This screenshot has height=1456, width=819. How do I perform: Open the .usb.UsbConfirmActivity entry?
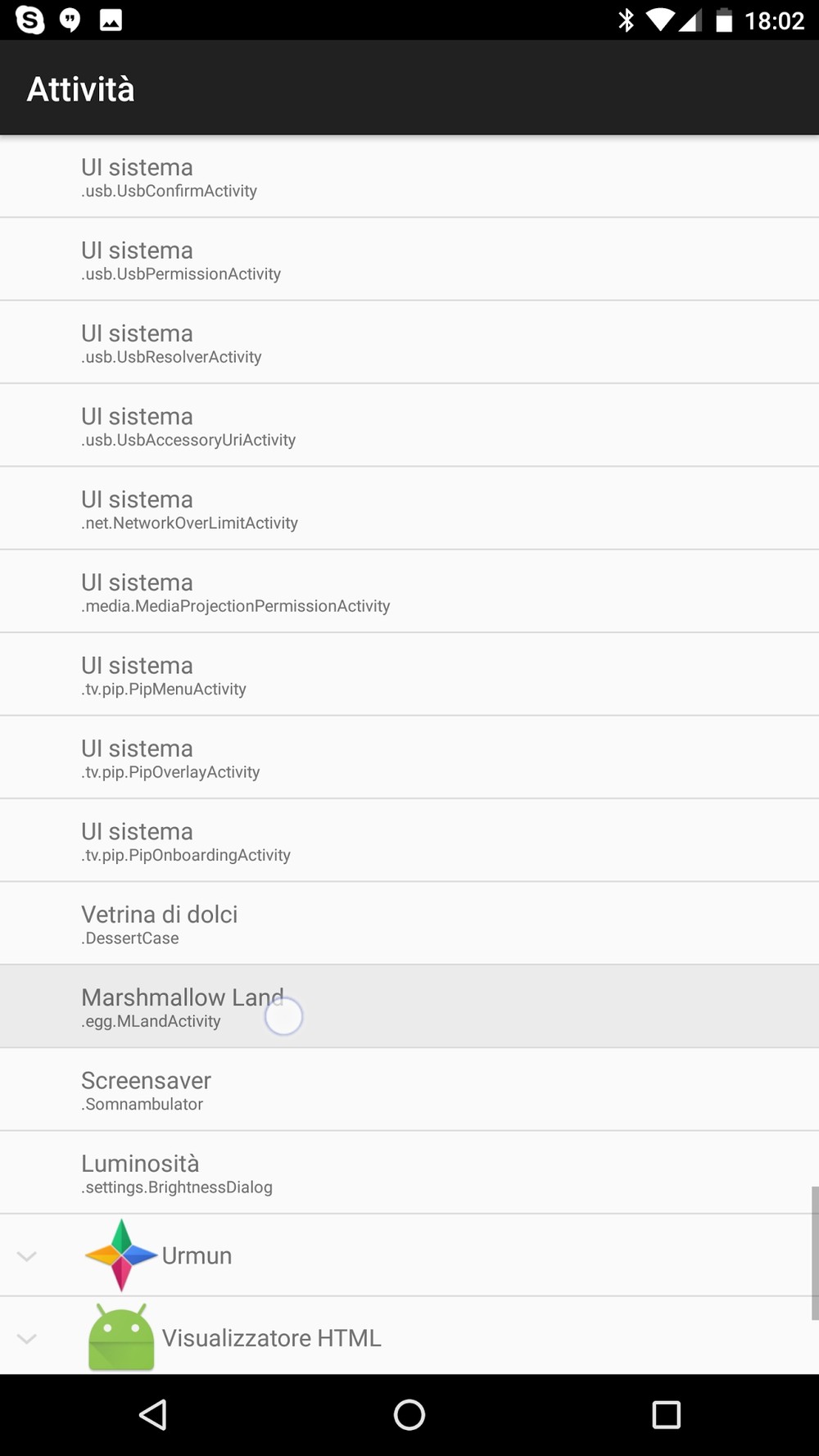click(409, 177)
